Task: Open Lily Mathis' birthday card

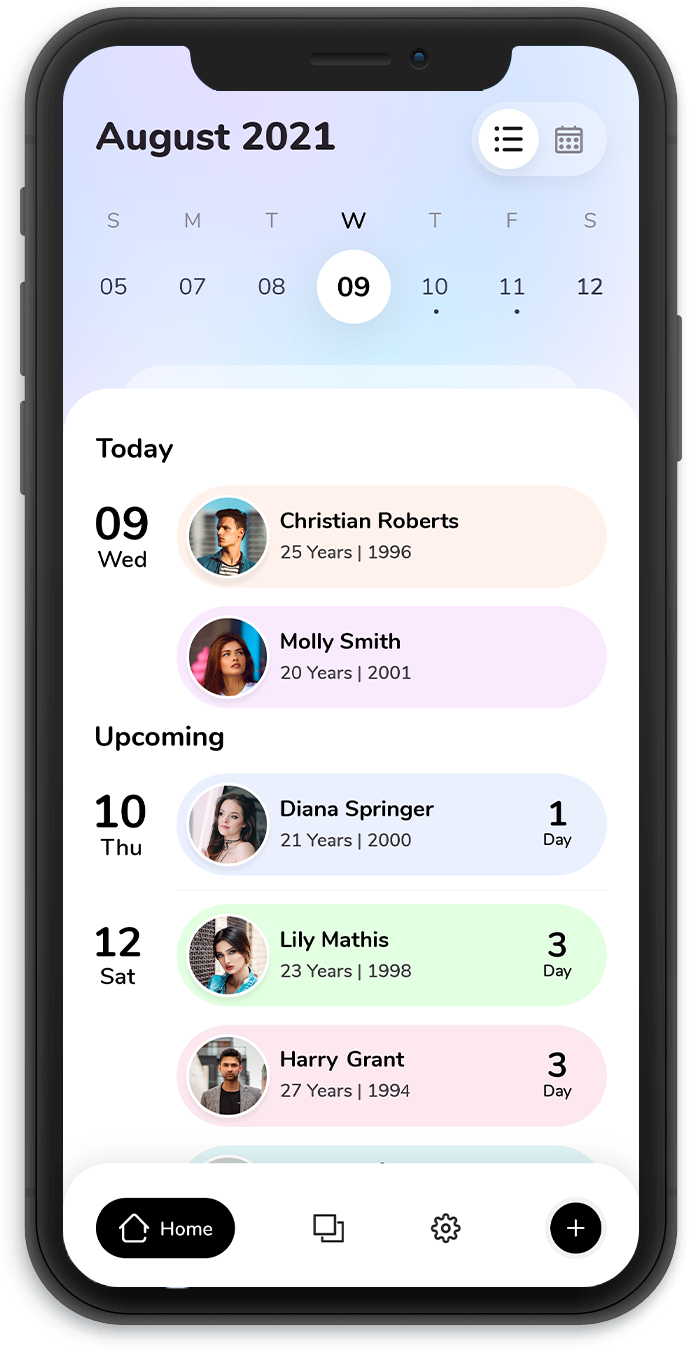Action: [392, 955]
